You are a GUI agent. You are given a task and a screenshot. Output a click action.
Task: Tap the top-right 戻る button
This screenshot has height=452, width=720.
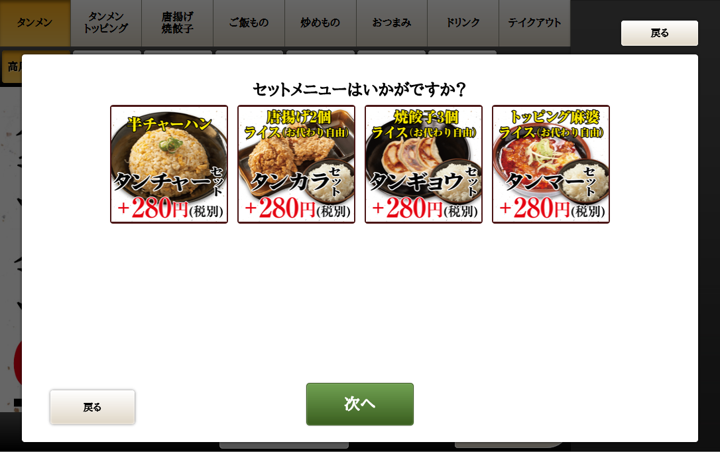659,33
